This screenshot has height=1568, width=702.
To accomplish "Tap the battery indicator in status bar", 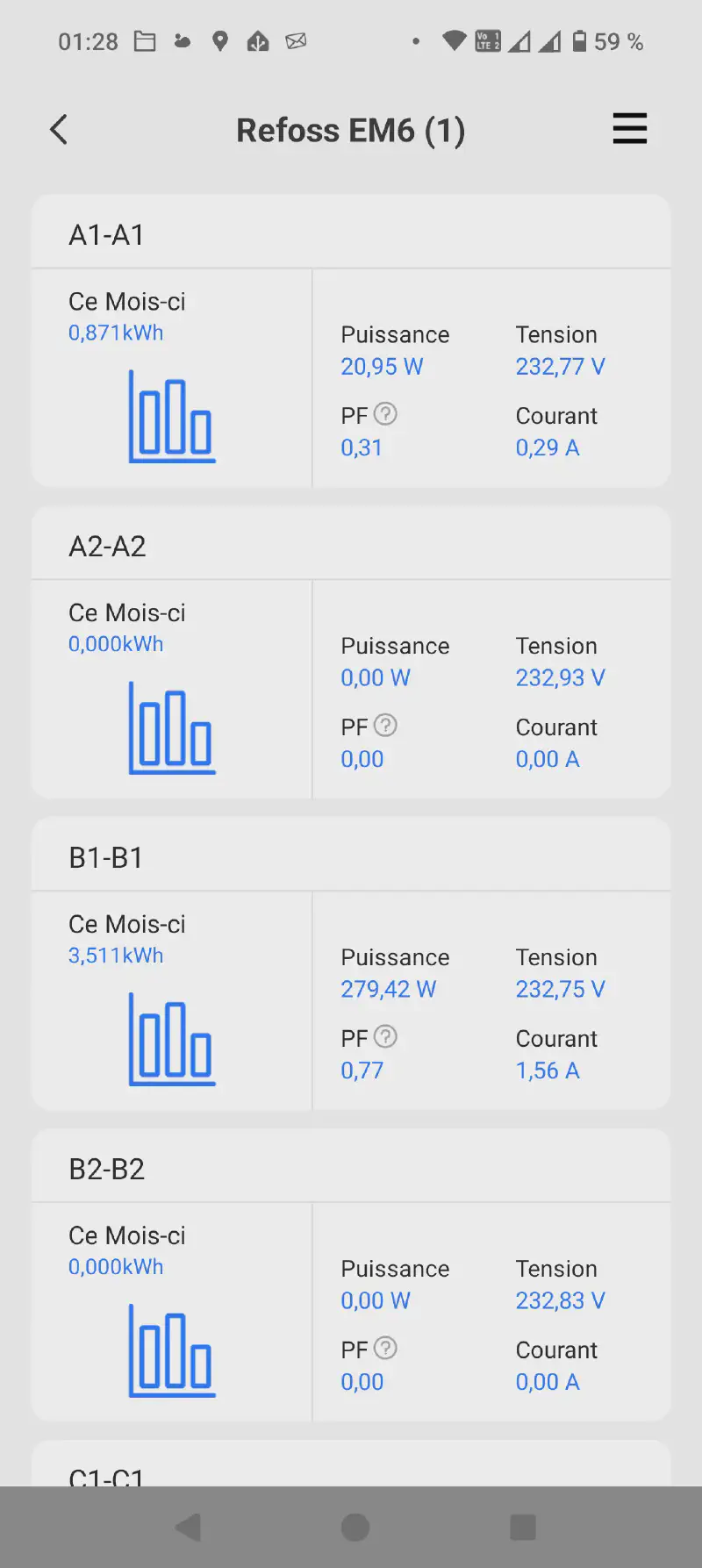I will tap(580, 40).
